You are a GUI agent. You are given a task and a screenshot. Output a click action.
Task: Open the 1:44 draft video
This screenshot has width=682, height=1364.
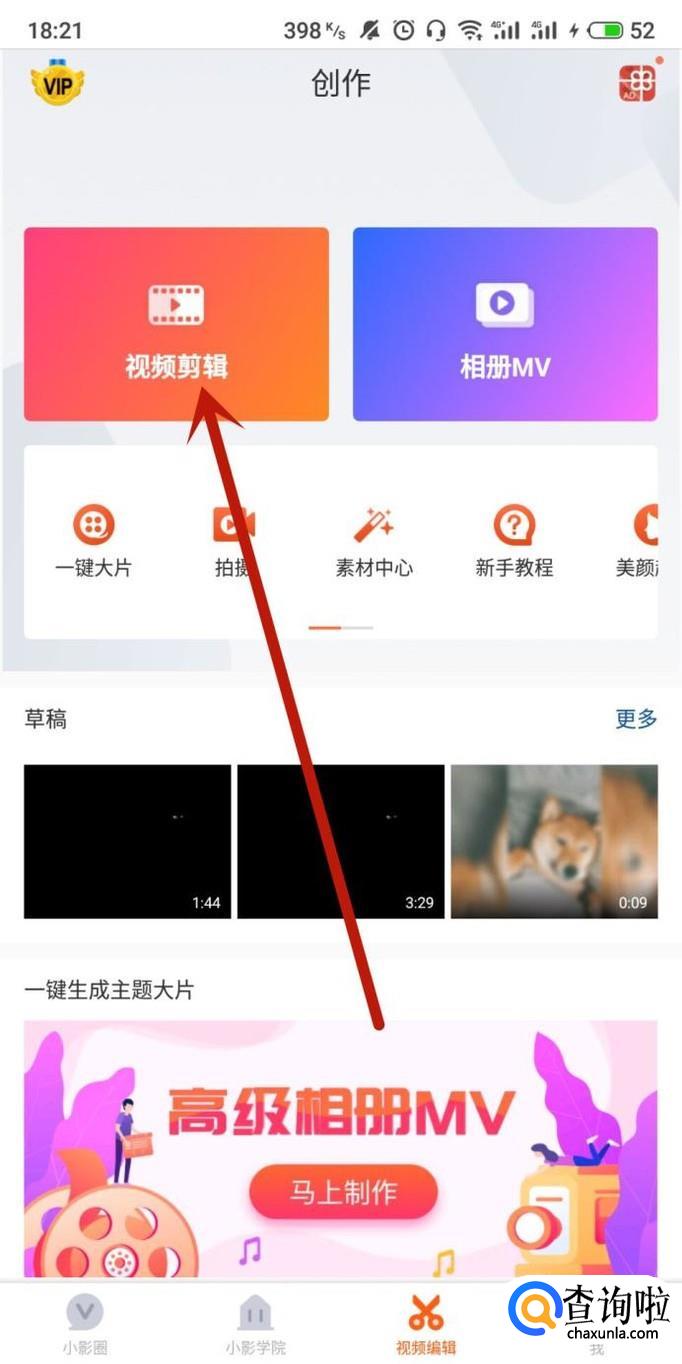point(127,841)
